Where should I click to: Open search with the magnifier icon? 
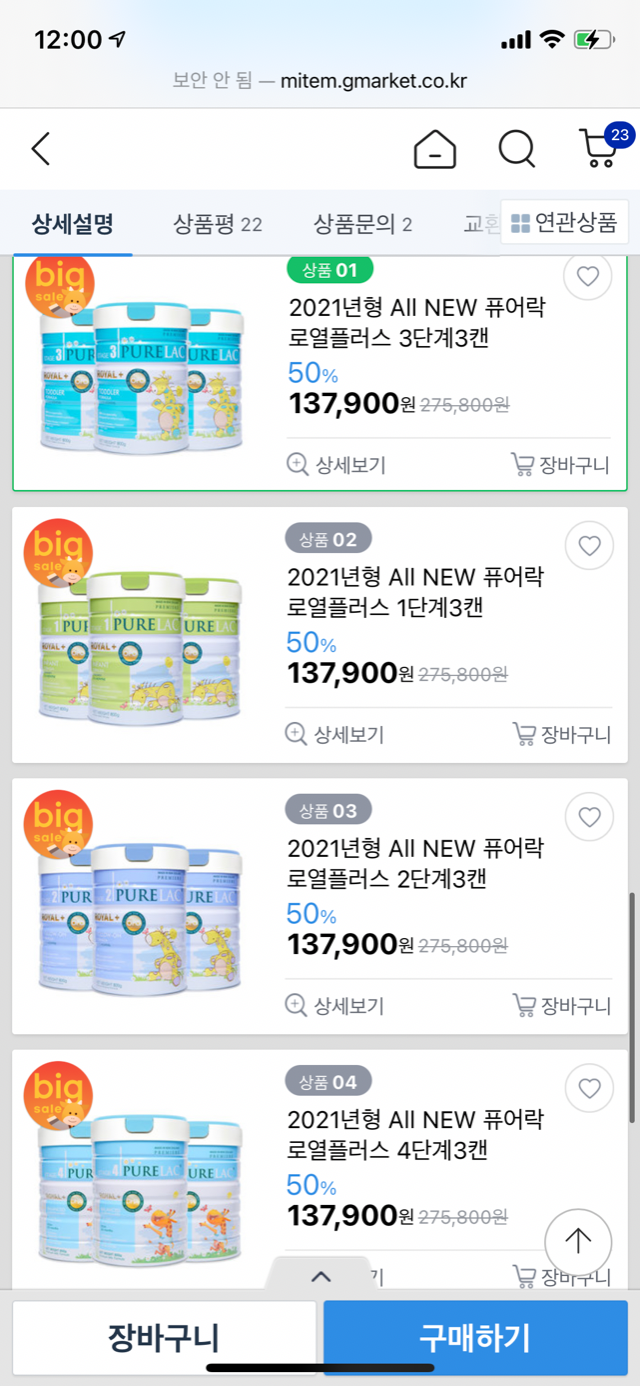click(516, 150)
